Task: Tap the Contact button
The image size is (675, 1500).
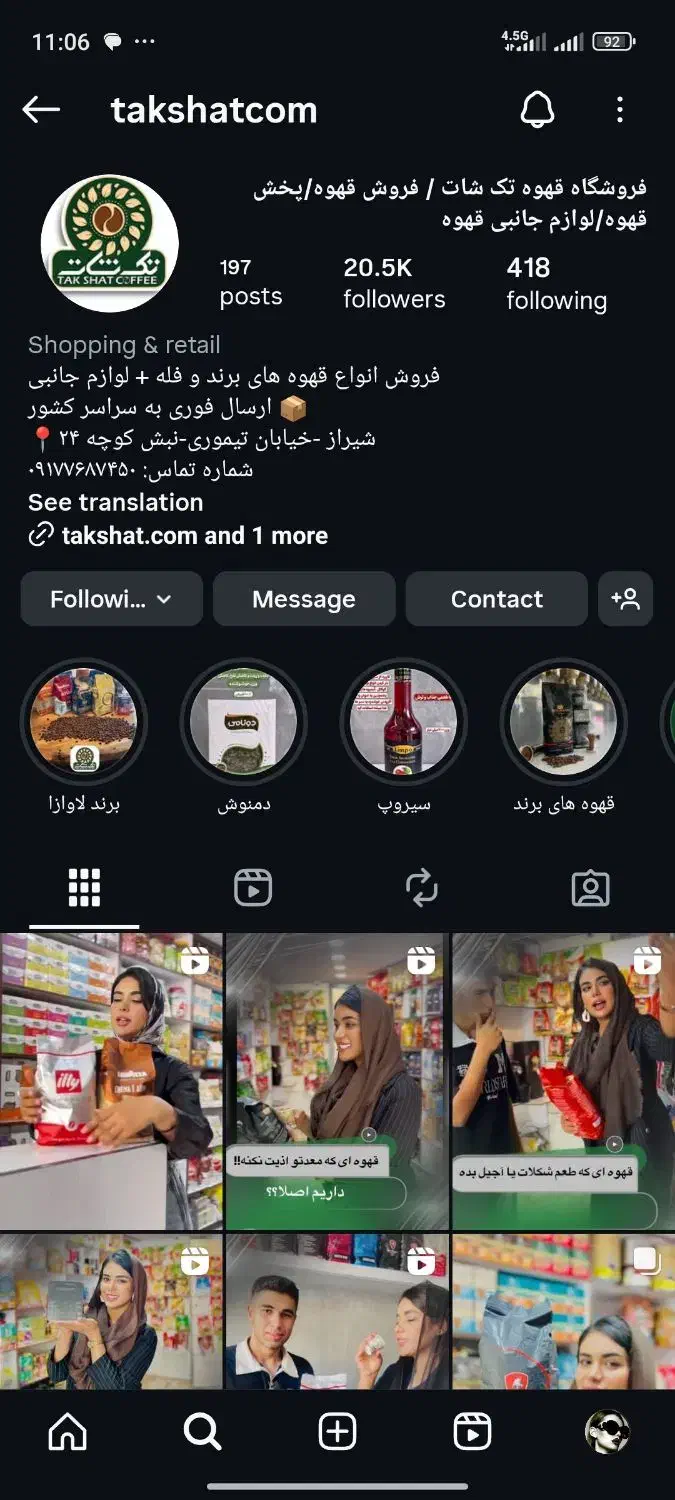Action: [496, 599]
